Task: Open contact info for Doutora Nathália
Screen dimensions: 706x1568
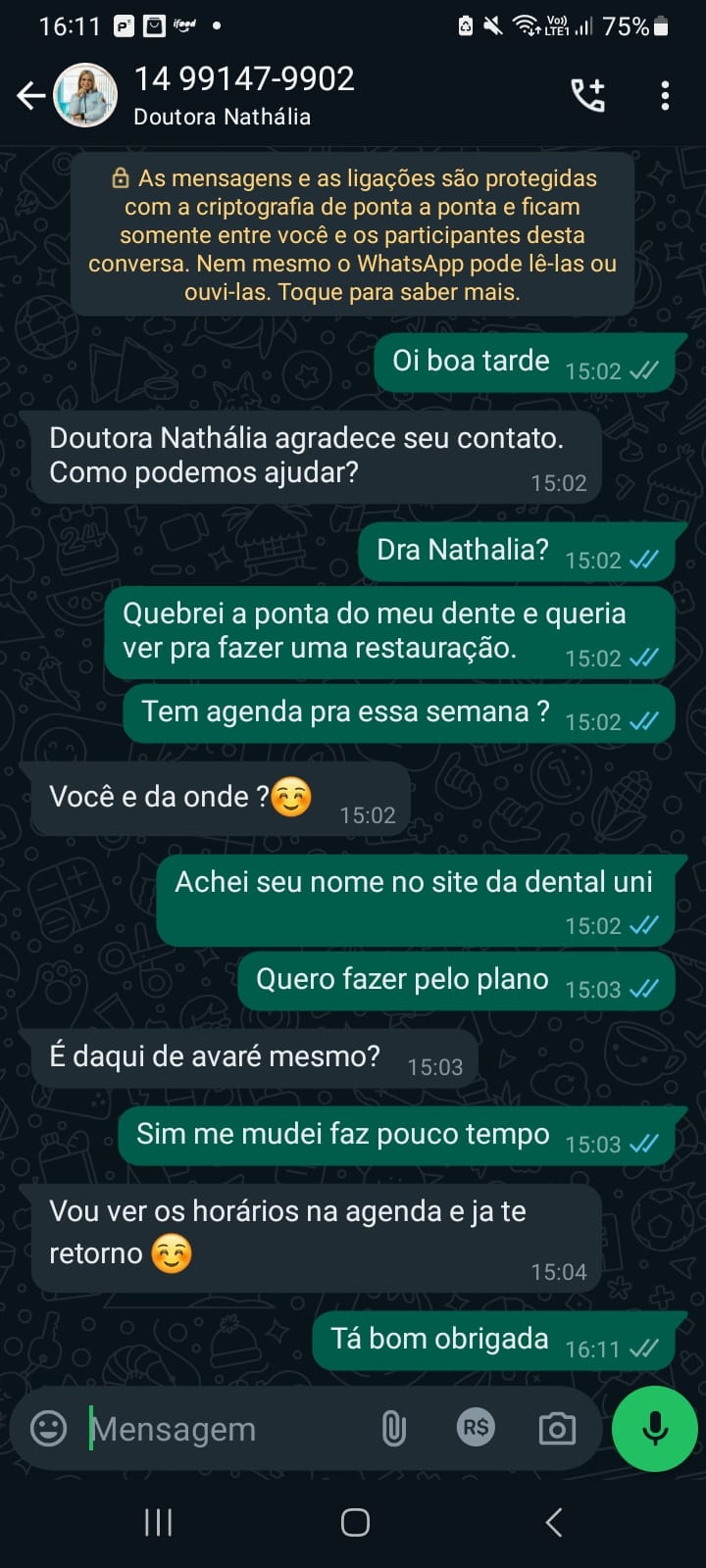Action: pos(245,96)
